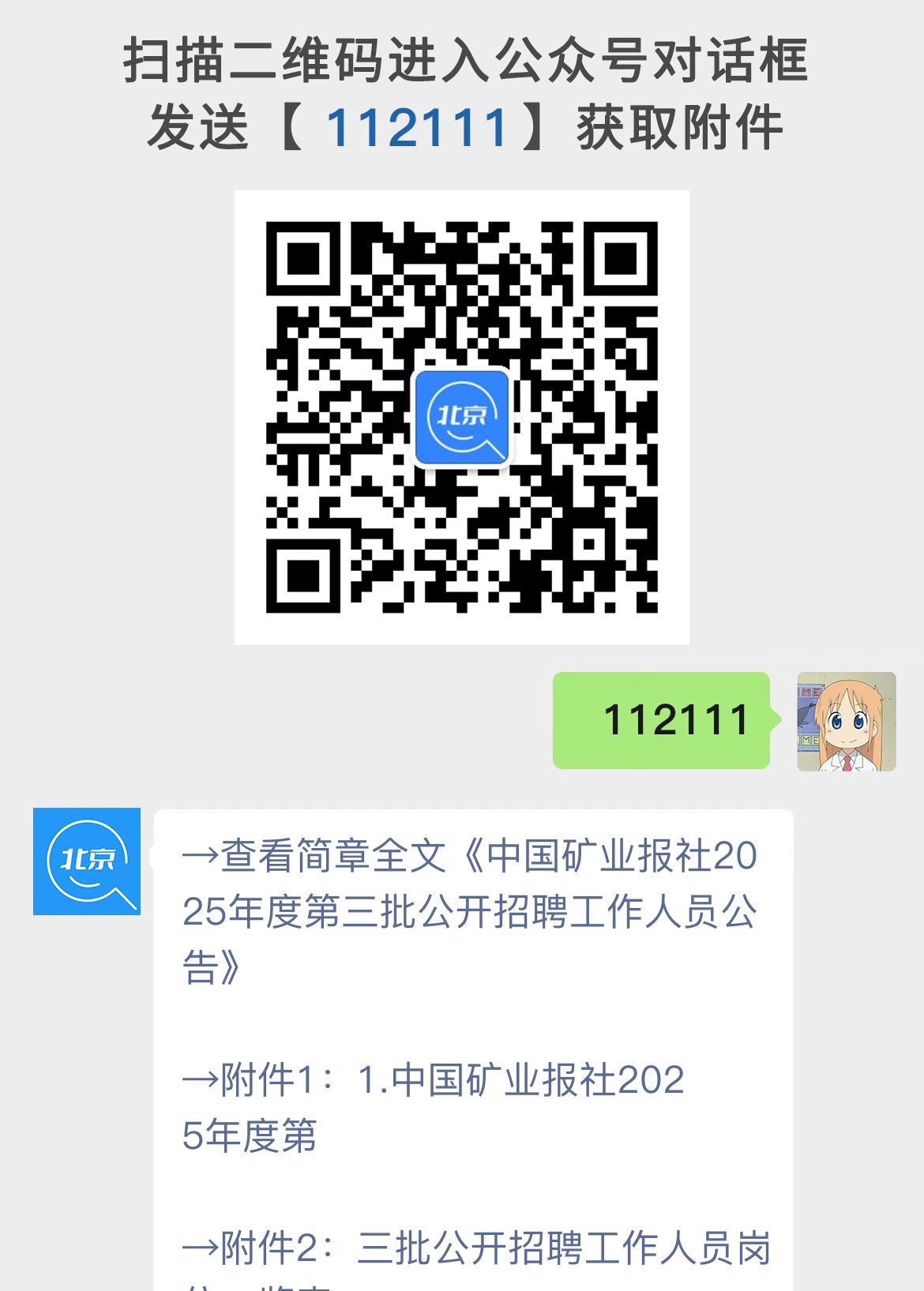Click the blue 112111 code in the header text
This screenshot has height=1291, width=924.
pyautogui.click(x=419, y=126)
